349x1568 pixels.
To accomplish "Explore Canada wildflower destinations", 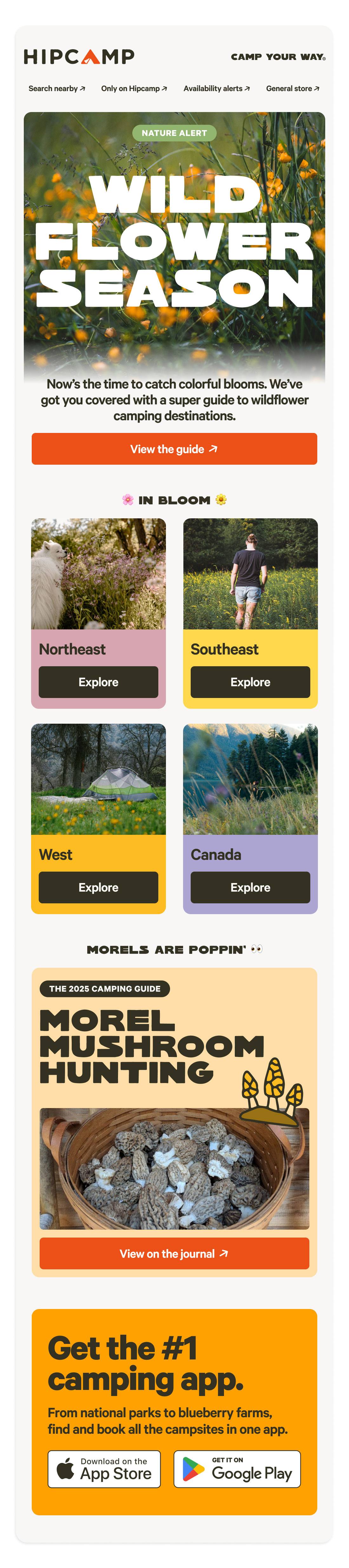I will [250, 887].
